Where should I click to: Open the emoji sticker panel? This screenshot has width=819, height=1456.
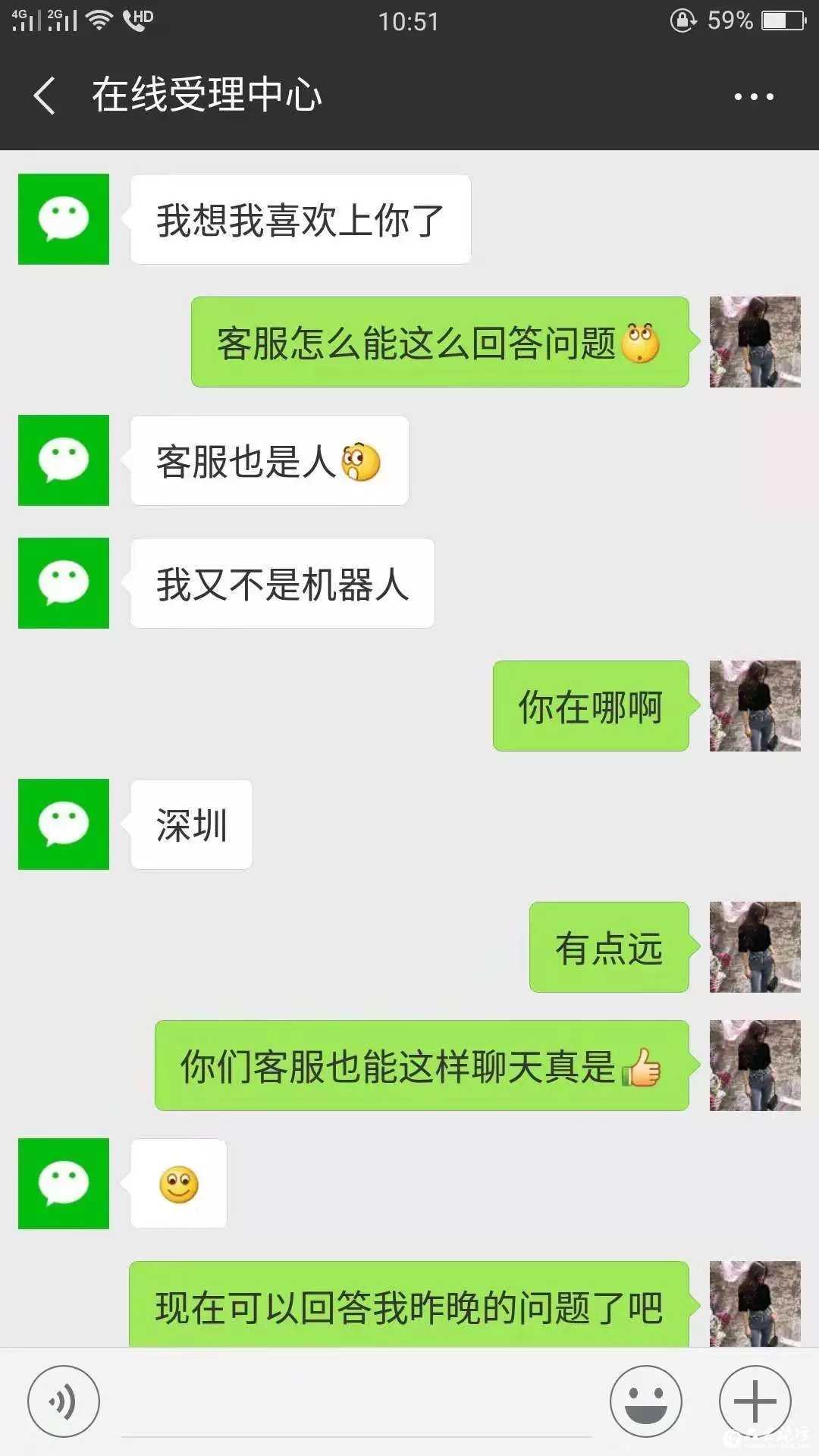pos(646,1401)
